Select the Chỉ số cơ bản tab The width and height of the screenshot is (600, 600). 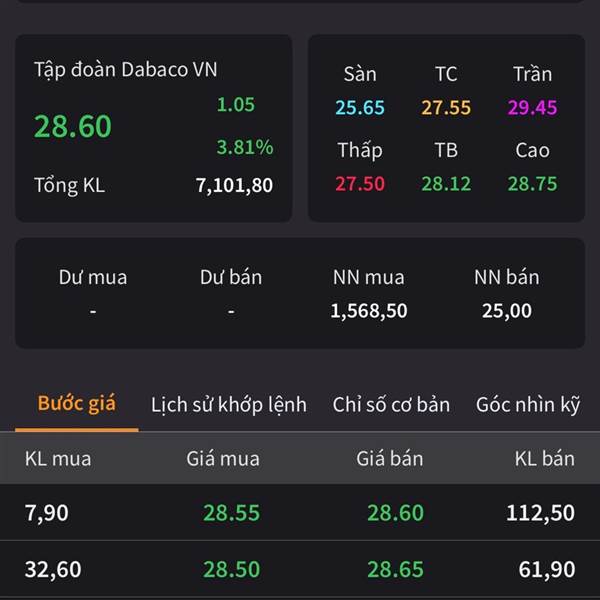[x=391, y=405]
